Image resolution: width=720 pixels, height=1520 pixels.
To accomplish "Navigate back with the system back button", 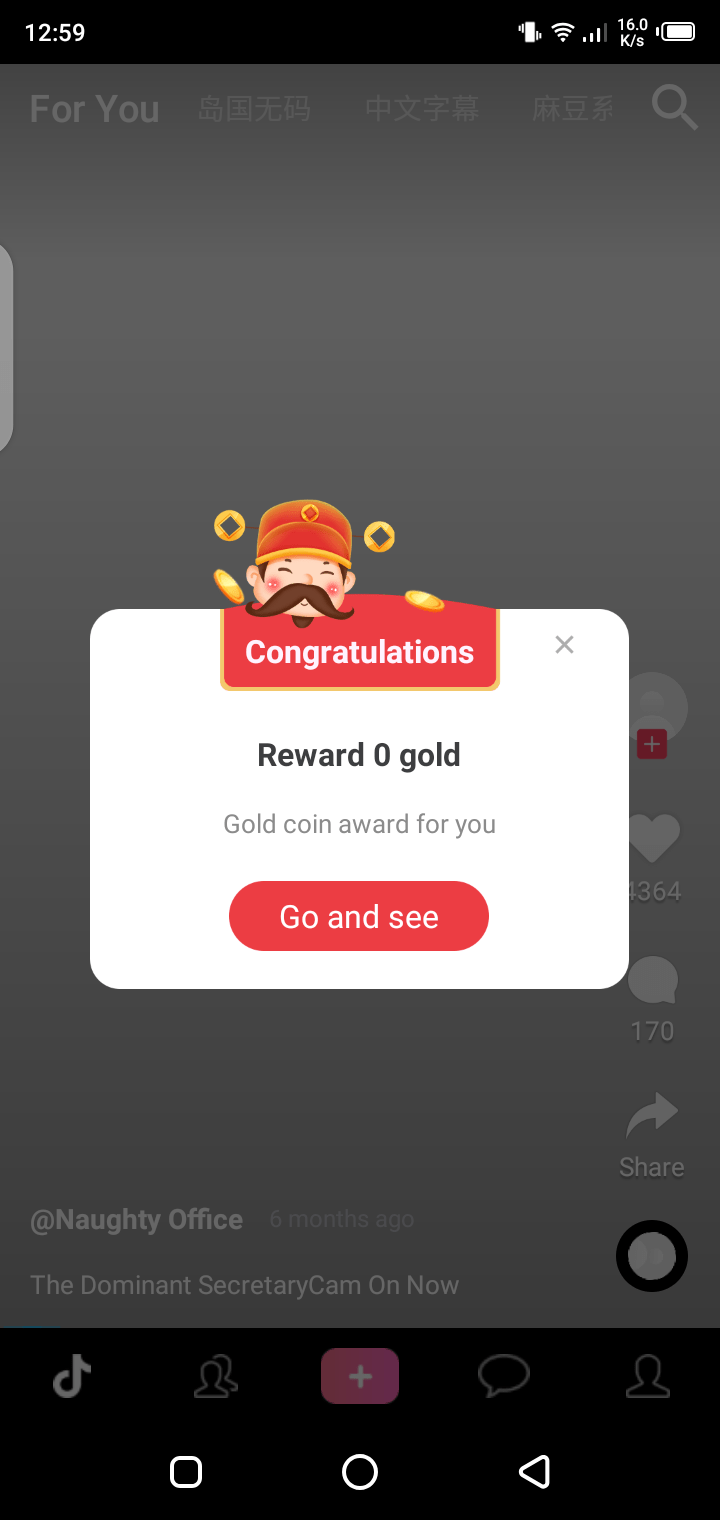I will coord(534,1472).
